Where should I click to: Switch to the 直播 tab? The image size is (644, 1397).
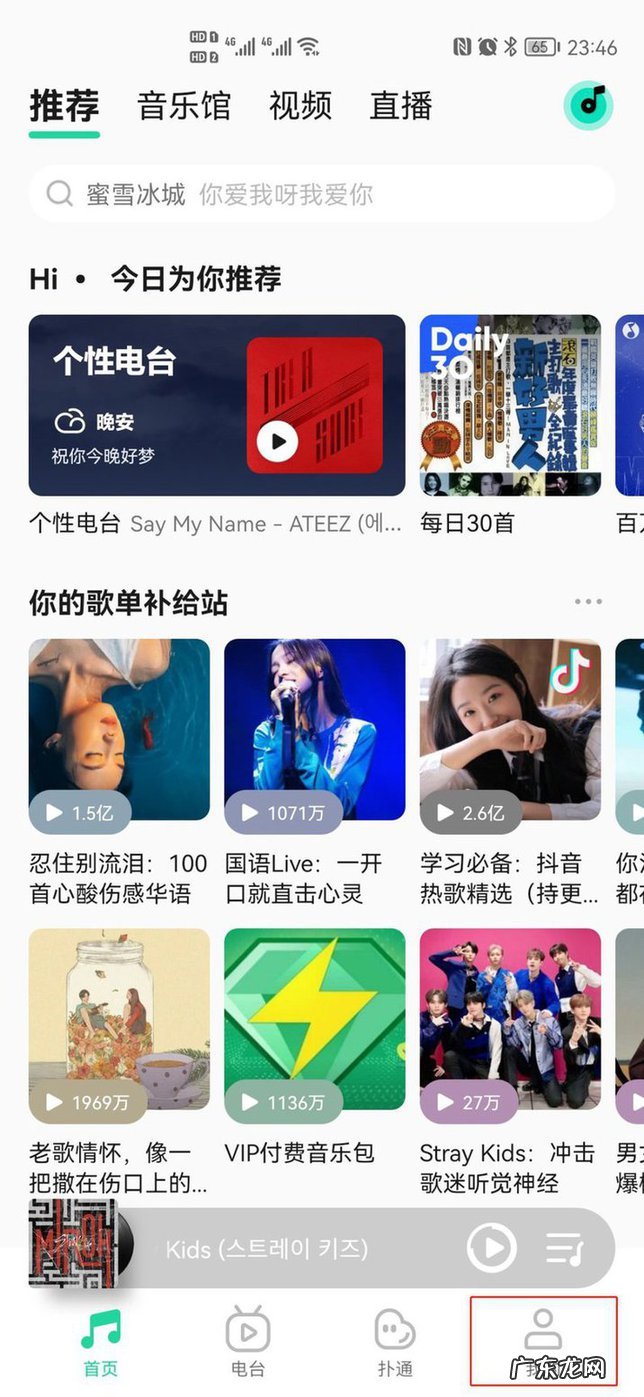[x=400, y=106]
